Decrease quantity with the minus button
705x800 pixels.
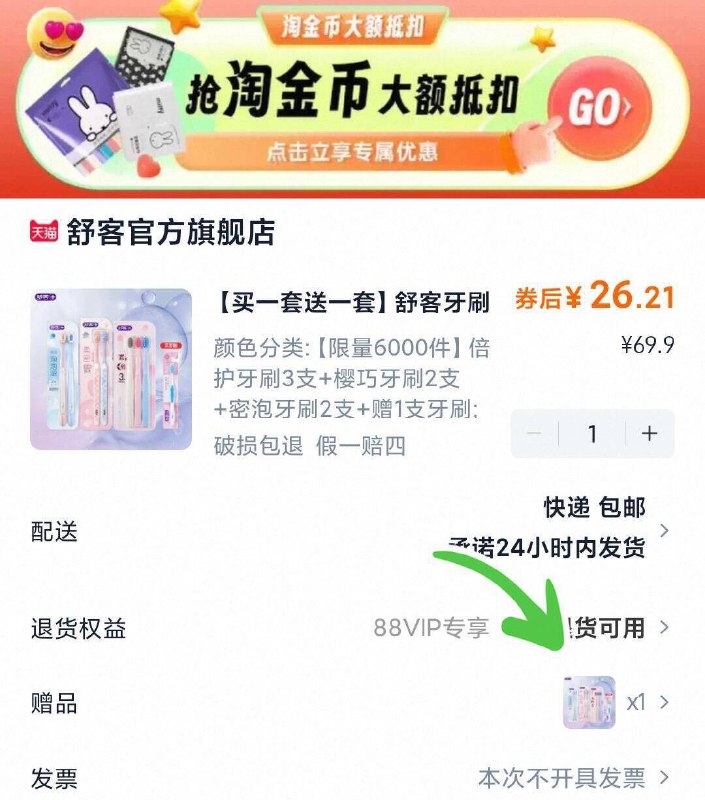[534, 433]
